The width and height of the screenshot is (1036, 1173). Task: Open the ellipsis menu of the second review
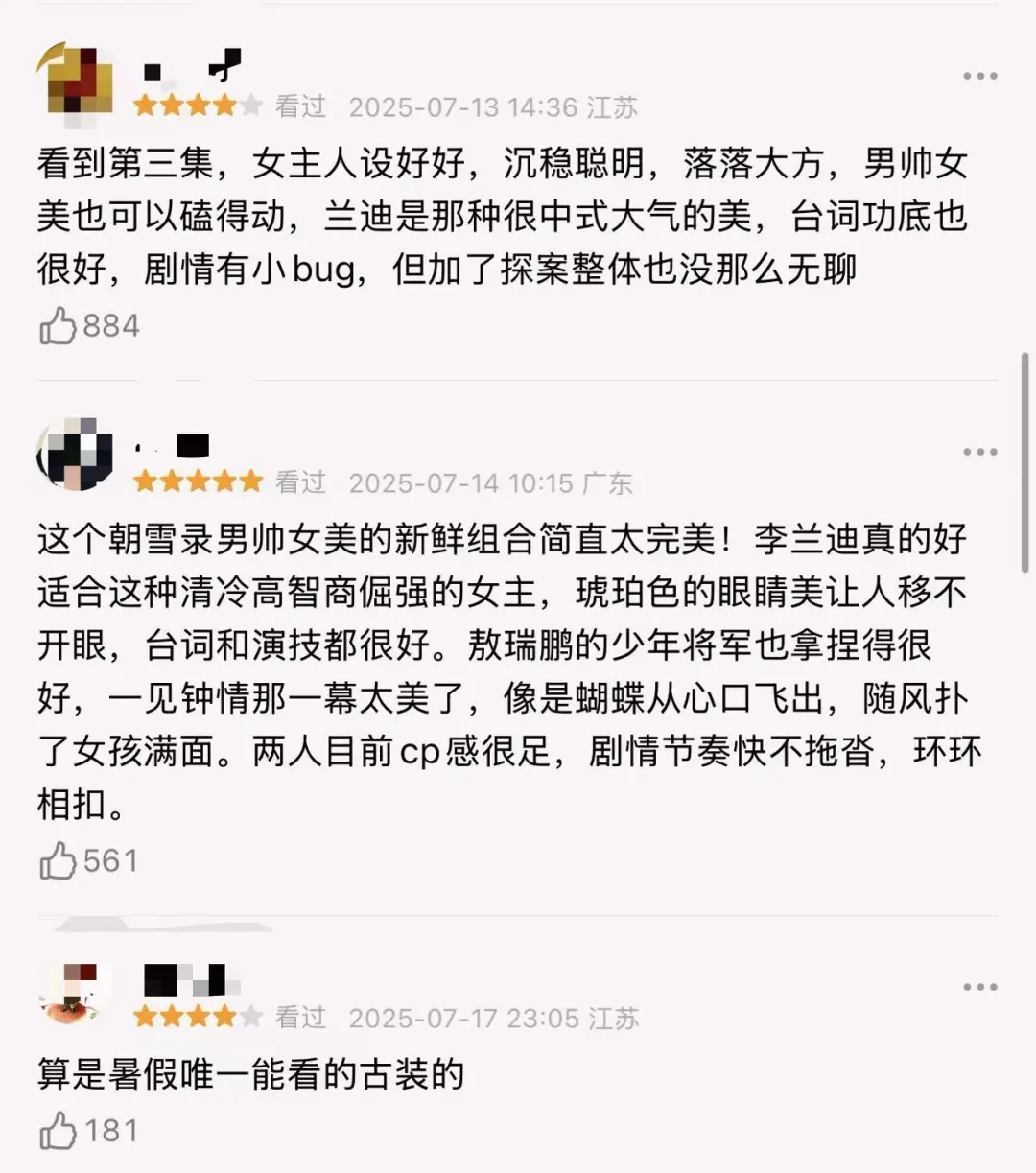point(977,451)
